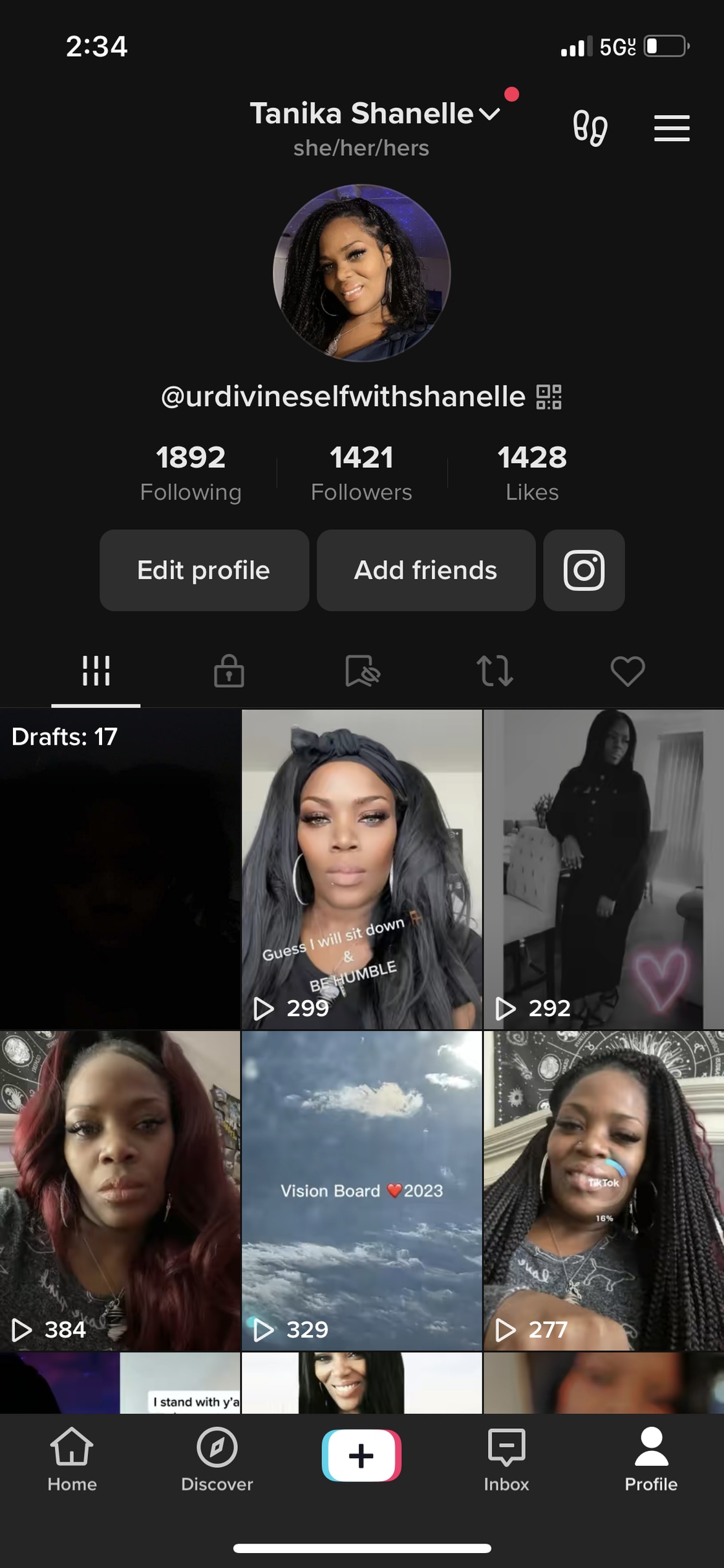
Task: Open the profile QR code
Action: point(549,397)
